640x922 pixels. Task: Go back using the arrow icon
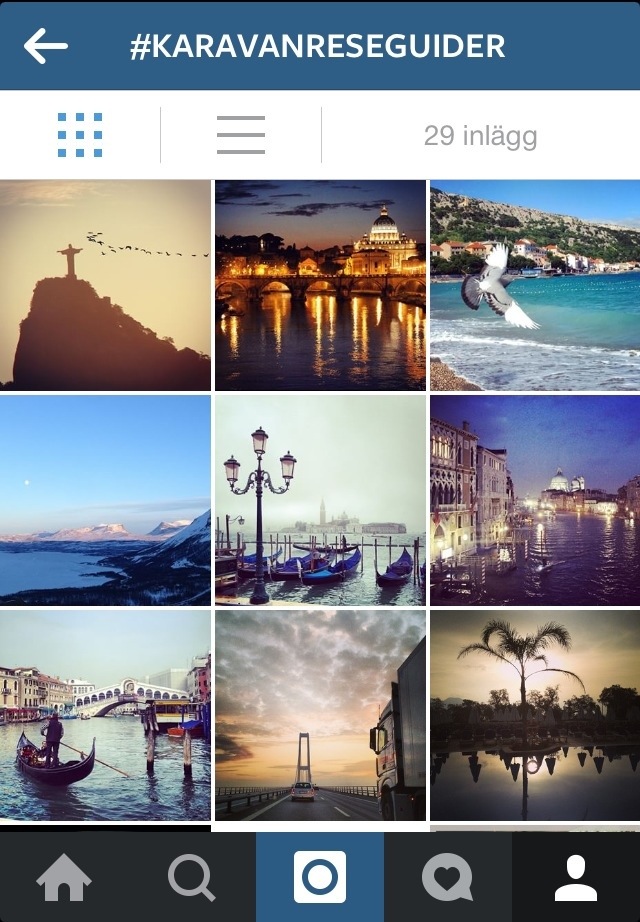(46, 46)
